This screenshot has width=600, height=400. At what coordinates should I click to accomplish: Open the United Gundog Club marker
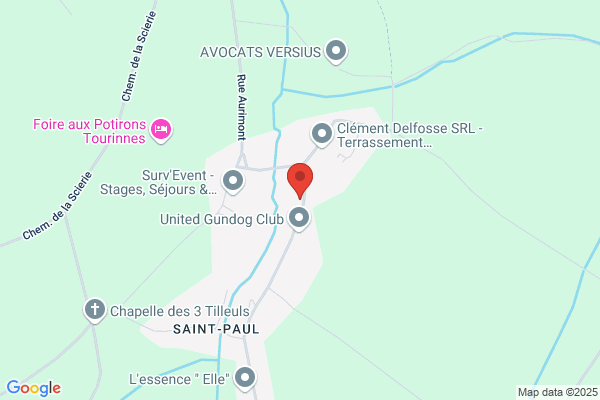(x=299, y=218)
